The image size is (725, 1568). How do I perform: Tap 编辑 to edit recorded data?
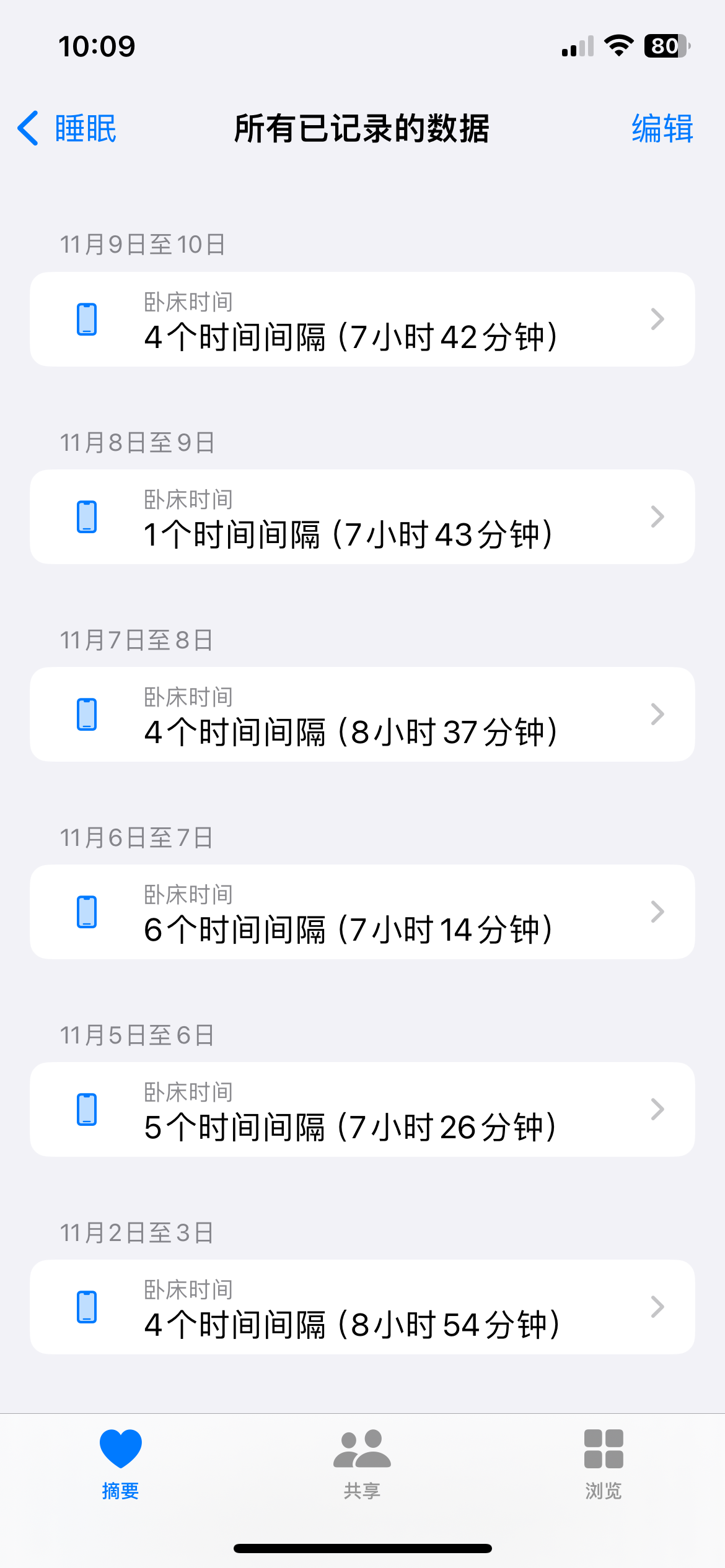(662, 129)
